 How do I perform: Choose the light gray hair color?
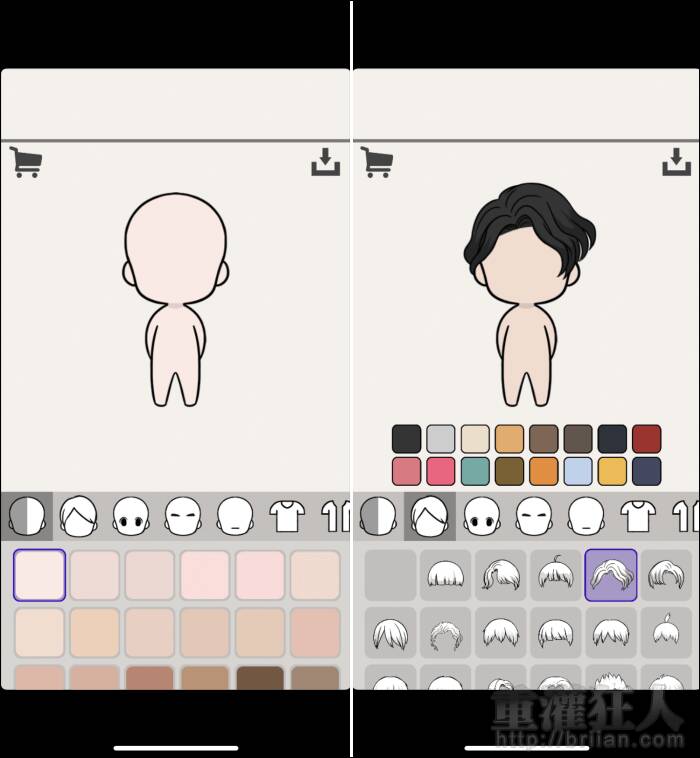(441, 438)
